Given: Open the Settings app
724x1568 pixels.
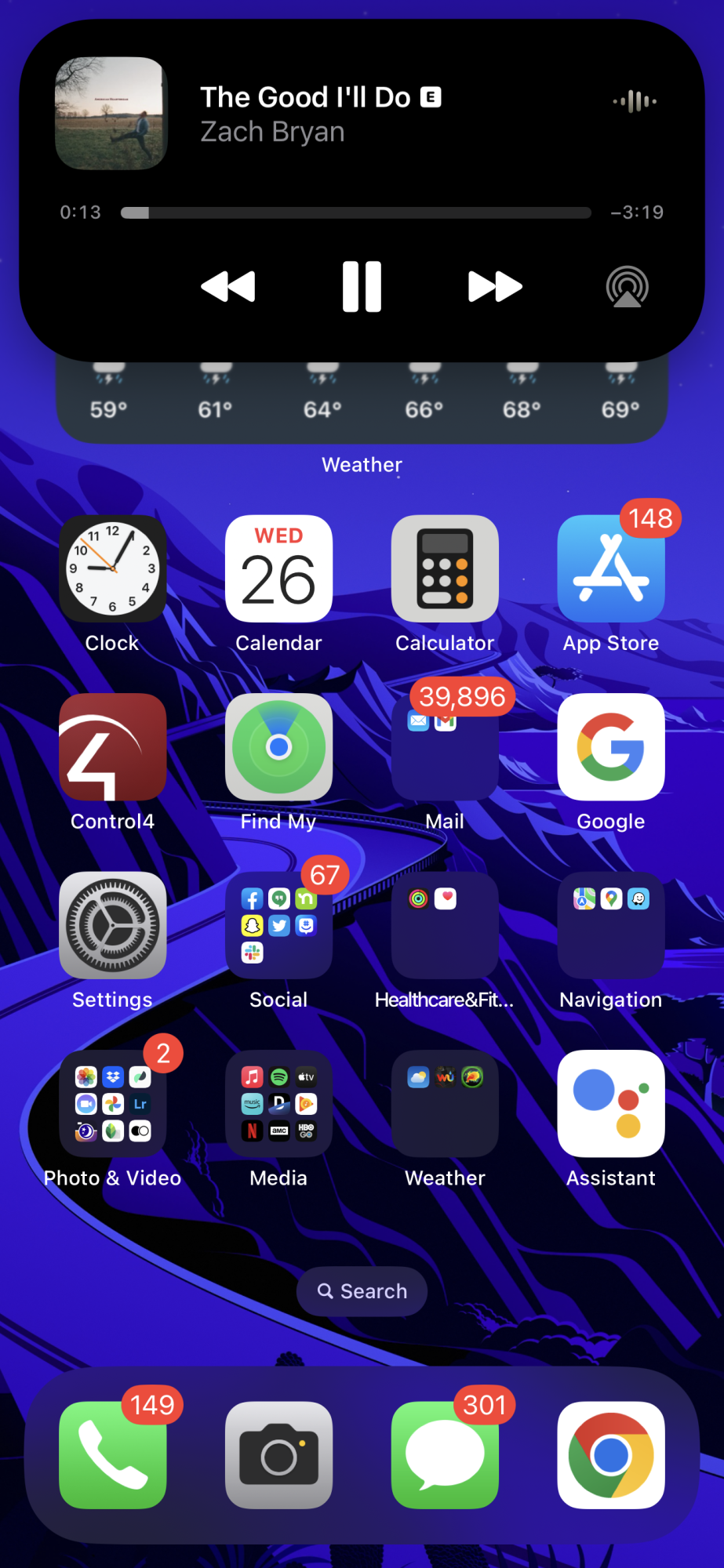Looking at the screenshot, I should 112,925.
